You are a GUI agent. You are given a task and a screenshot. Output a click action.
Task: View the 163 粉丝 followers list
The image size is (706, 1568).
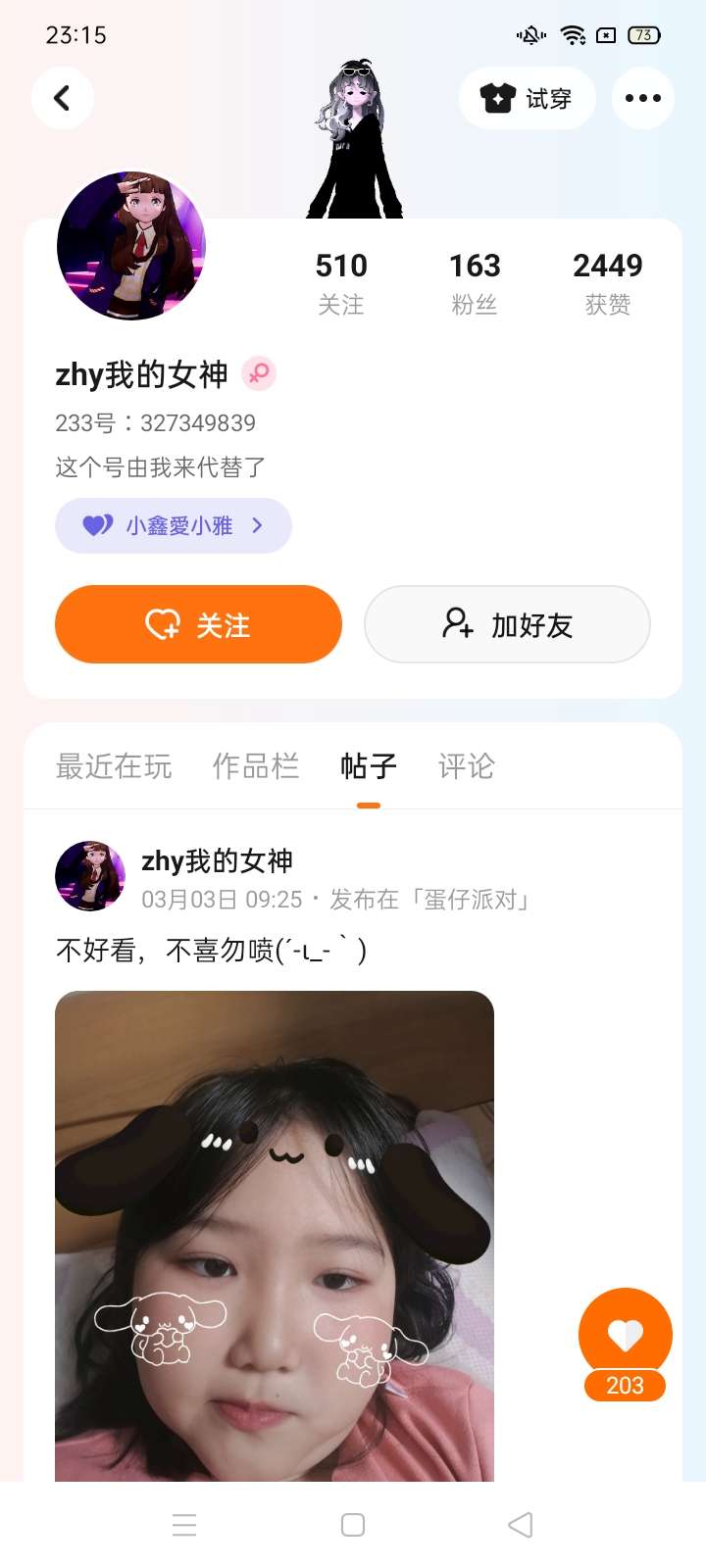click(475, 282)
